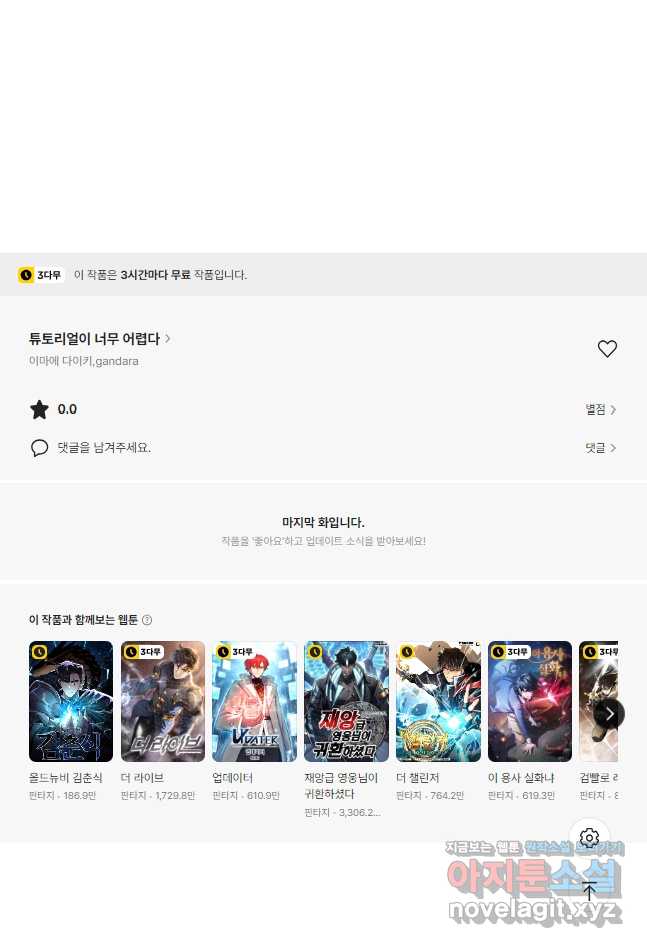
Task: Show next recommended webtoons with the arrow
Action: pos(609,713)
